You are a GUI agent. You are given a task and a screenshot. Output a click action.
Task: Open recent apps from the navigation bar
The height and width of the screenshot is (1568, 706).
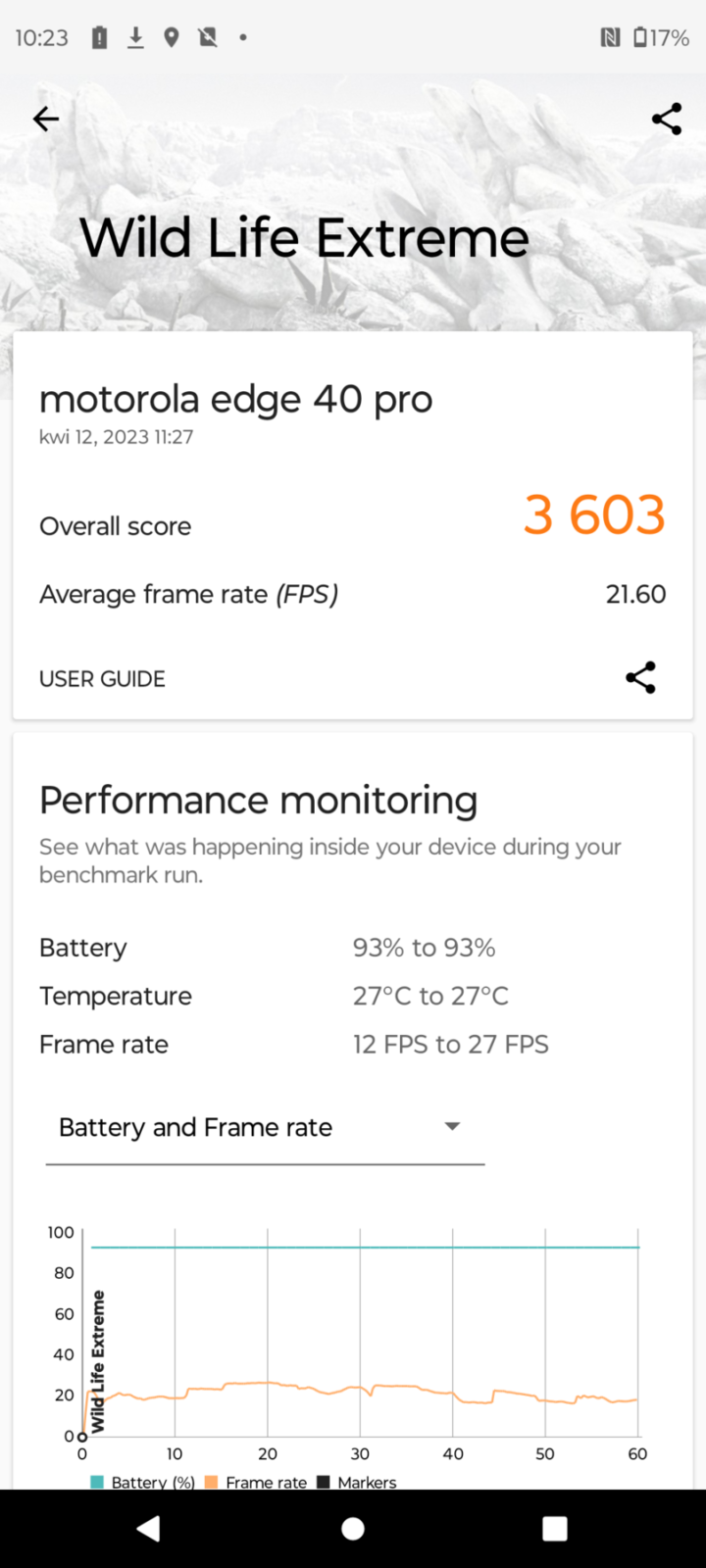click(x=555, y=1529)
